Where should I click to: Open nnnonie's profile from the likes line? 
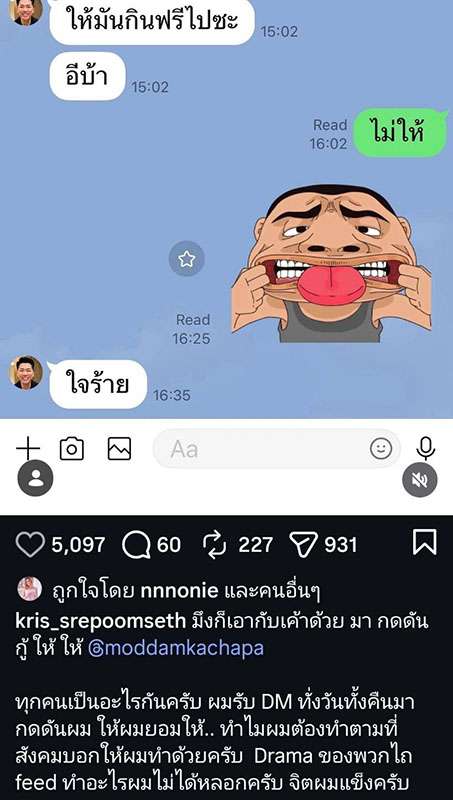179,591
